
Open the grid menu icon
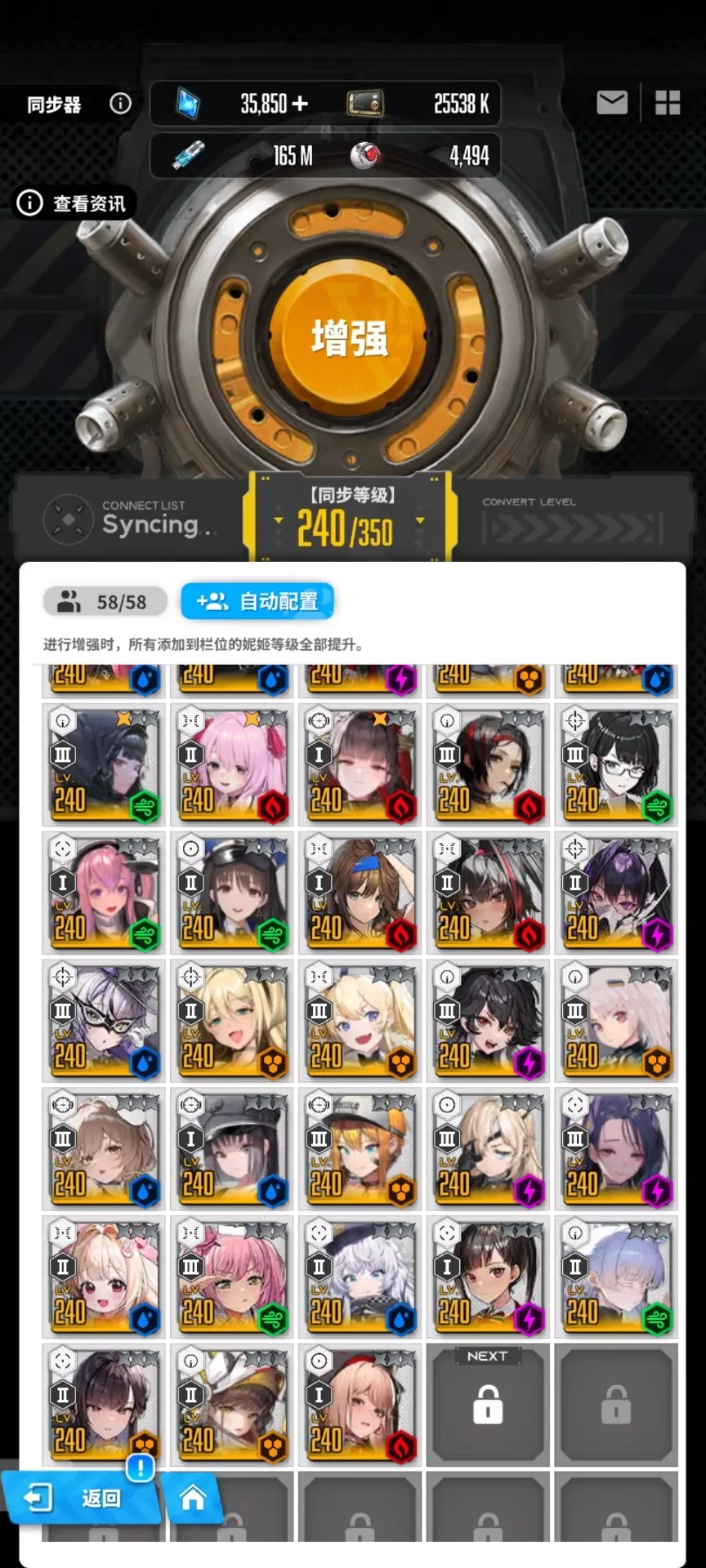pyautogui.click(x=668, y=103)
